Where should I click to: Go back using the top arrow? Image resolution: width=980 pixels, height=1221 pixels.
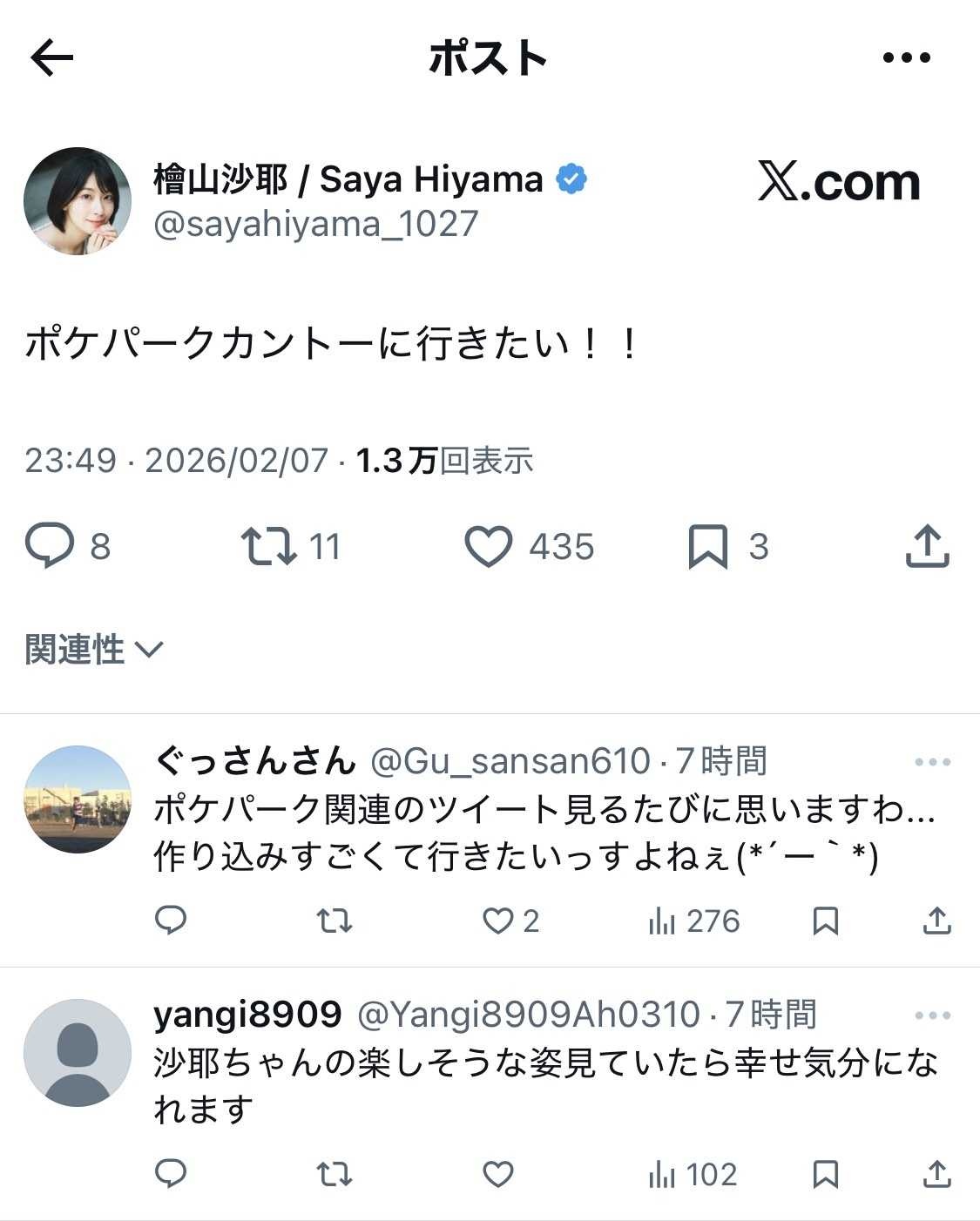click(52, 58)
